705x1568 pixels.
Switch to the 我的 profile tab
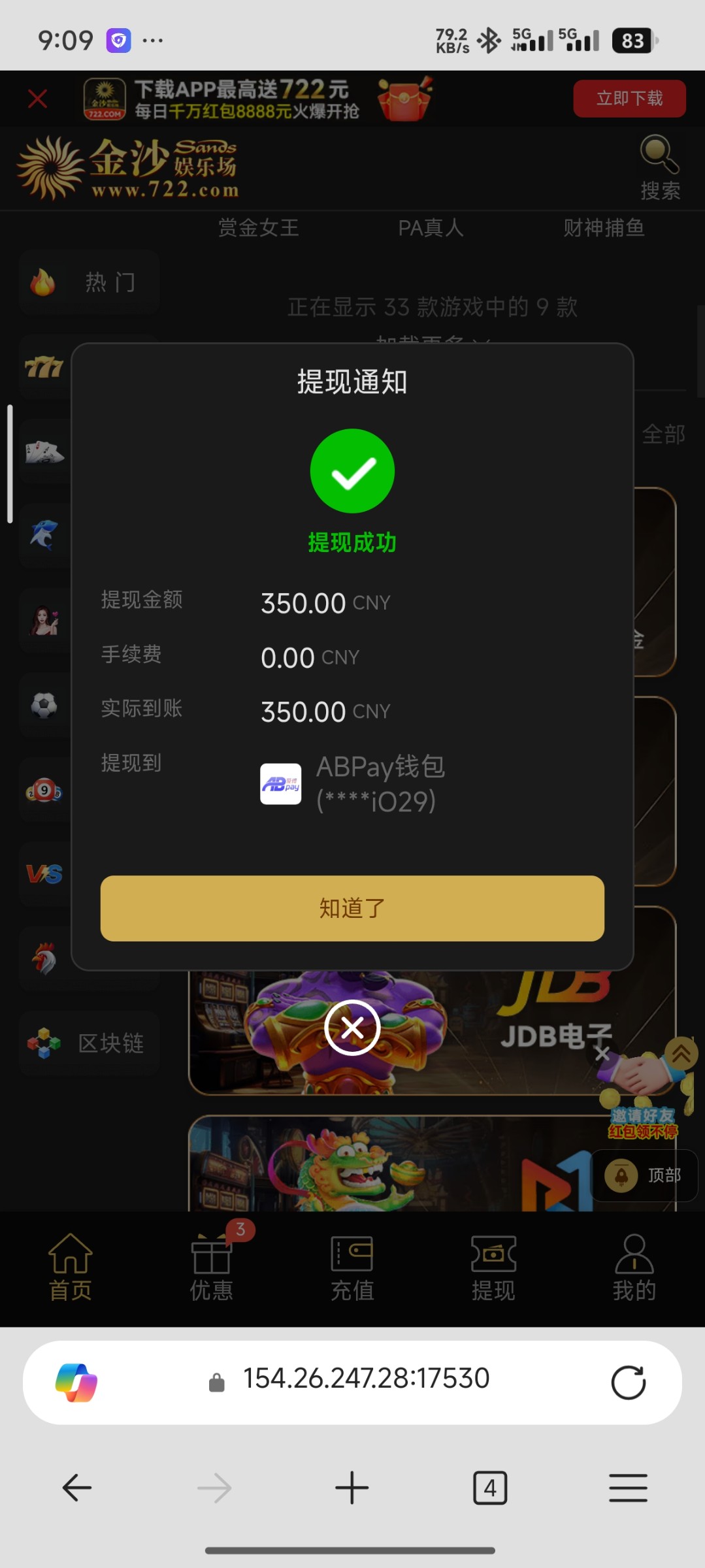pos(634,1267)
